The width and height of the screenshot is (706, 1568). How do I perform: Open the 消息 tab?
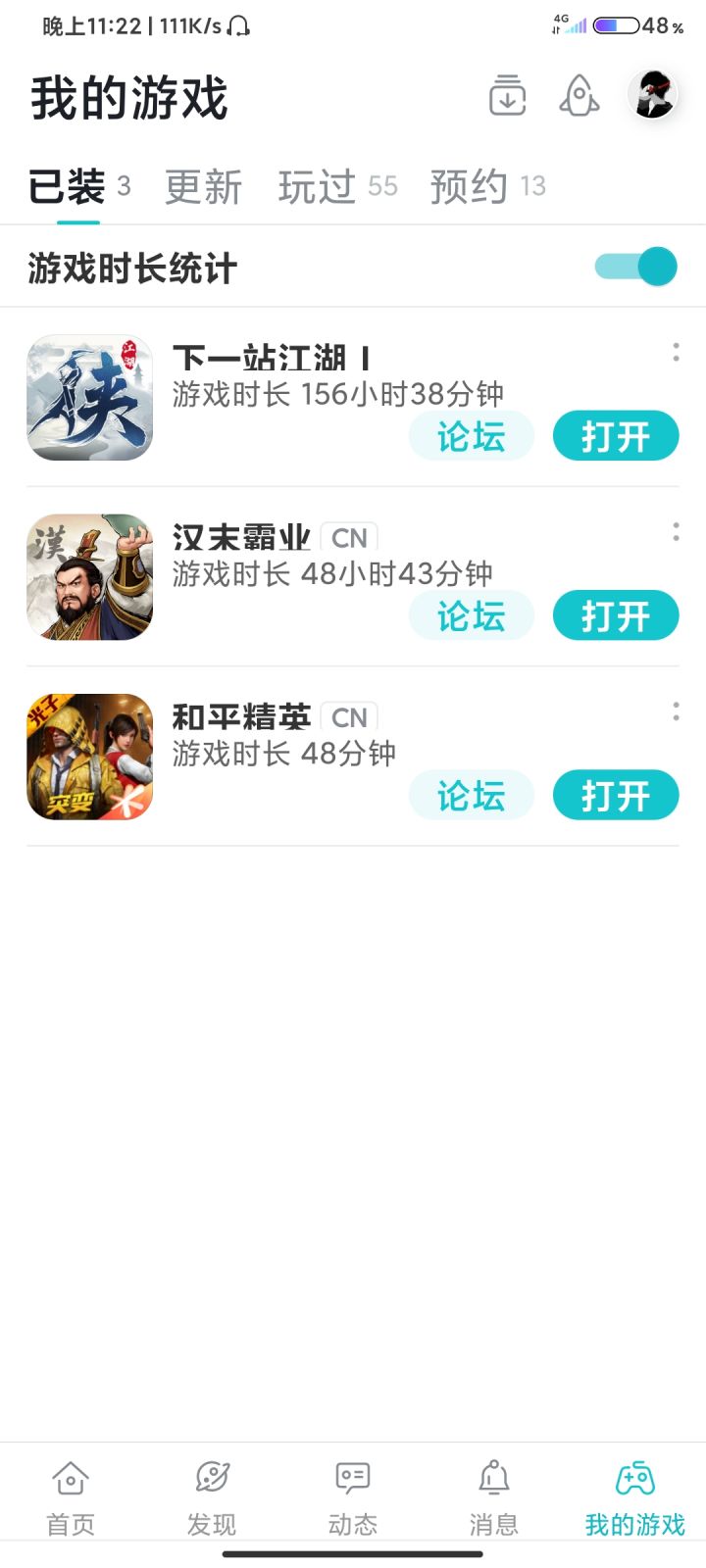pos(494,1497)
